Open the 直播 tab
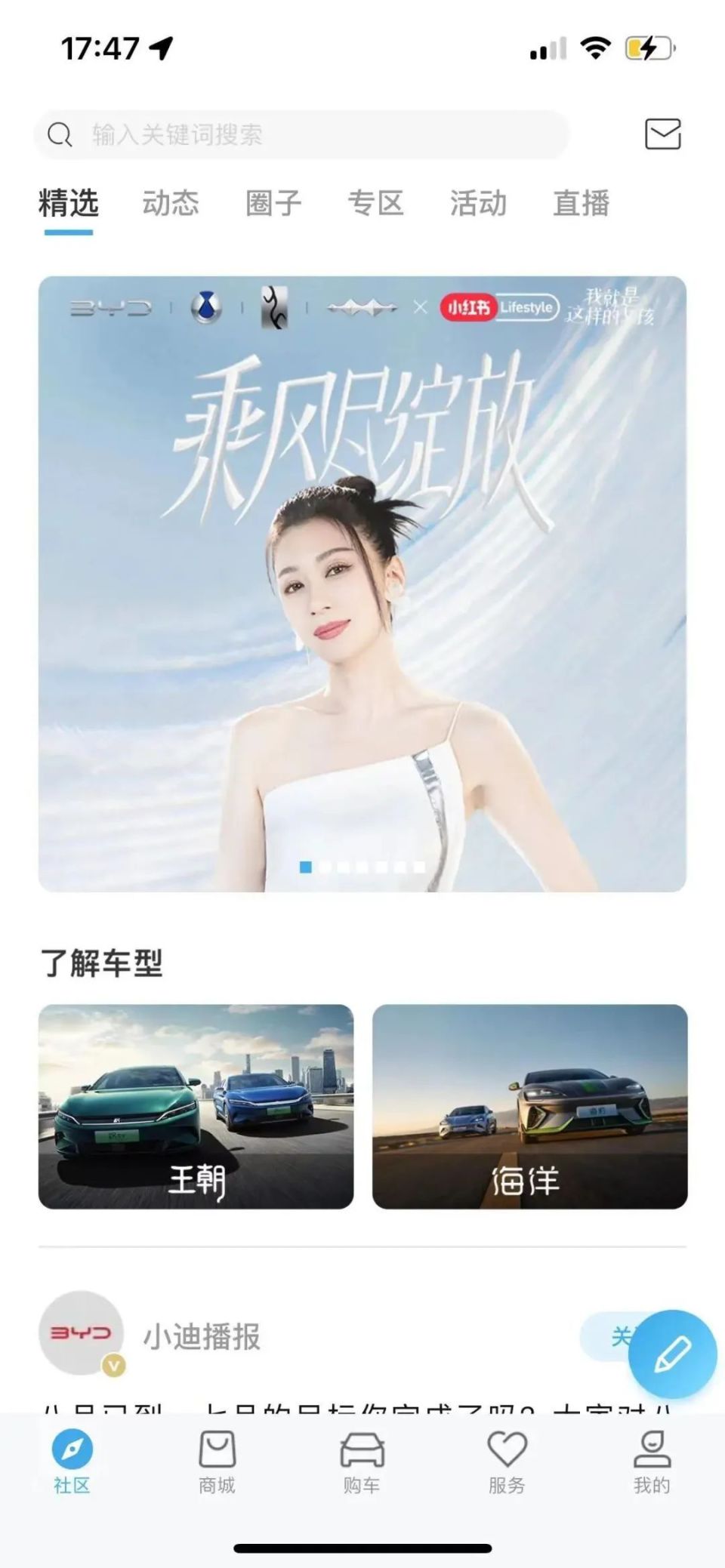Viewport: 725px width, 1568px height. pyautogui.click(x=581, y=204)
